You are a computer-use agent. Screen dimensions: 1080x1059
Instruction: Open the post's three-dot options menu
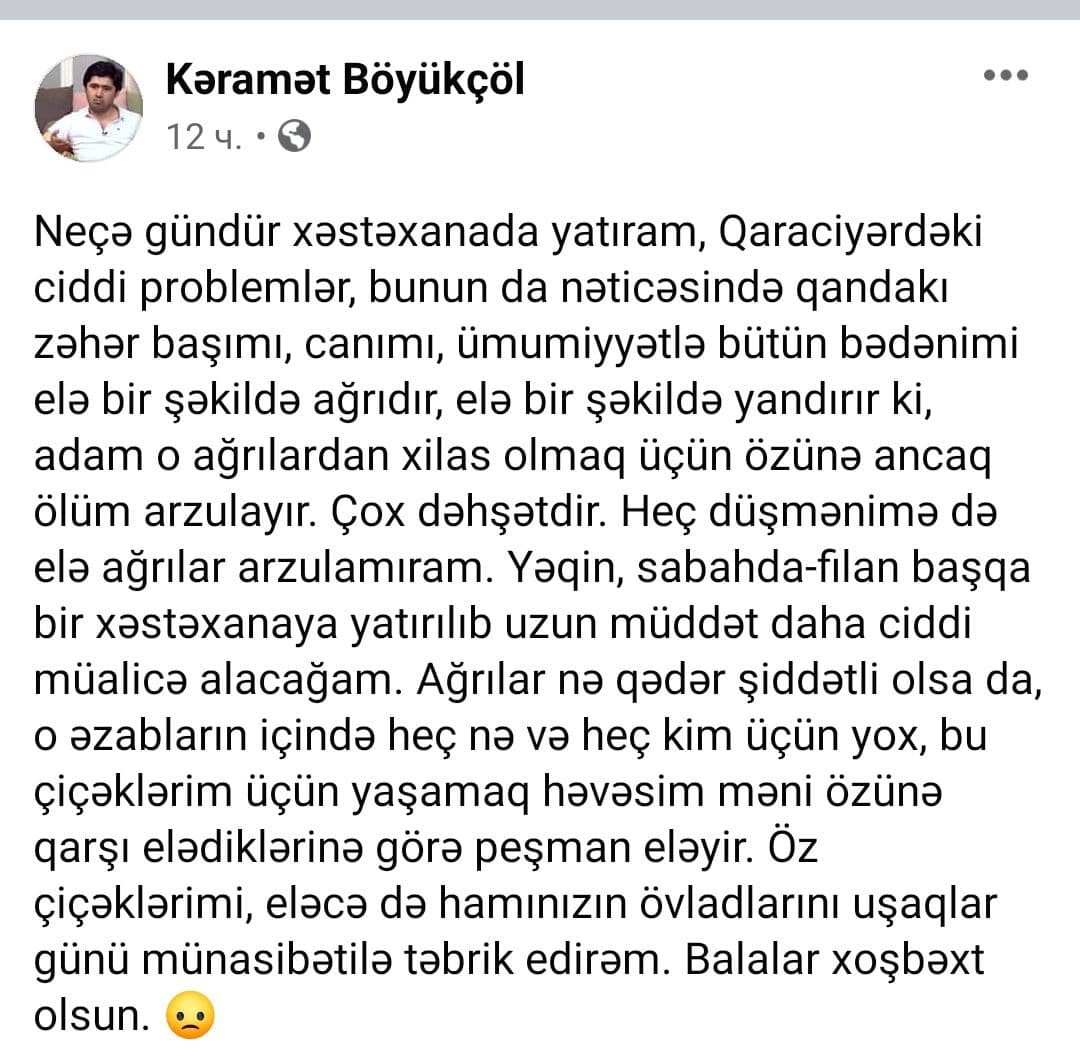pos(1005,76)
